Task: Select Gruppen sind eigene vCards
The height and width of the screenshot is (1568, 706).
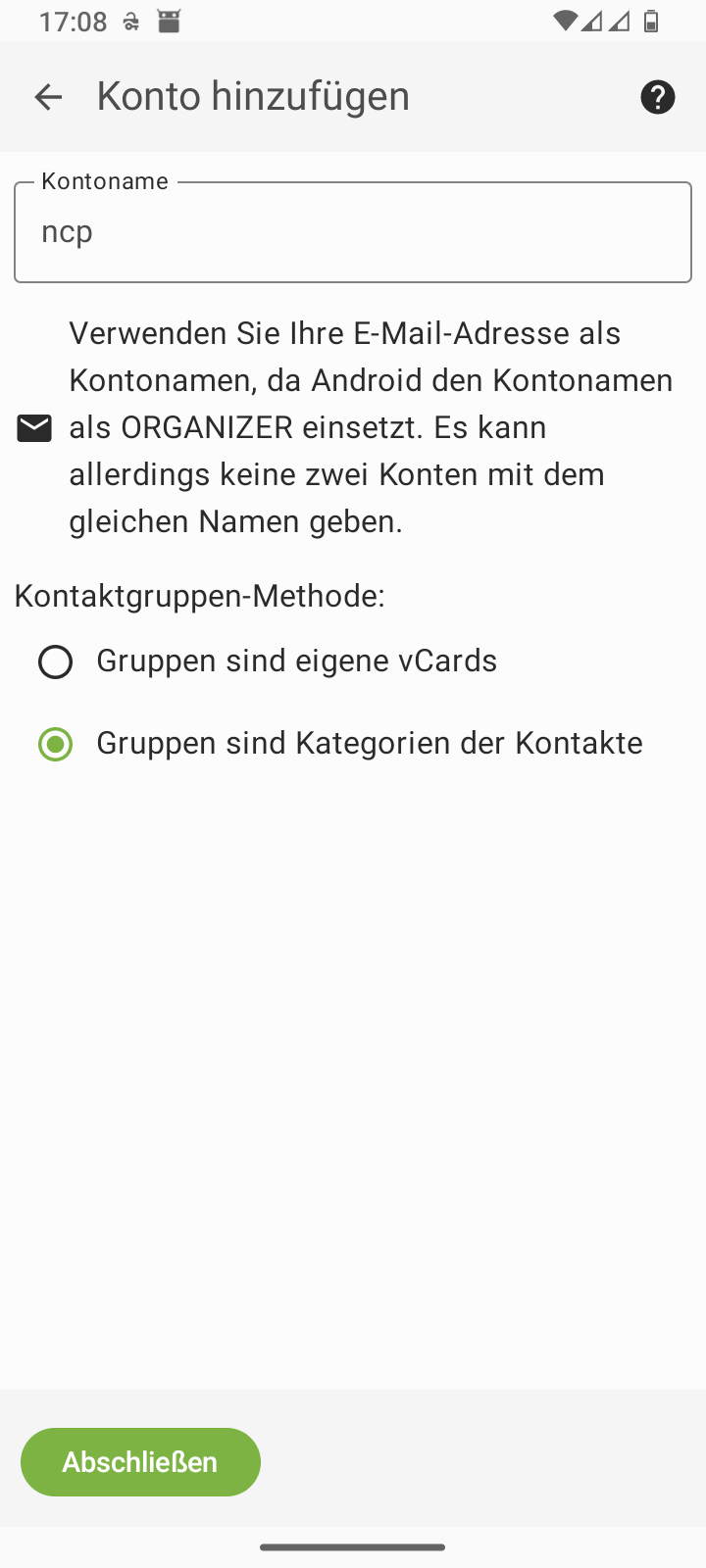Action: [x=56, y=662]
